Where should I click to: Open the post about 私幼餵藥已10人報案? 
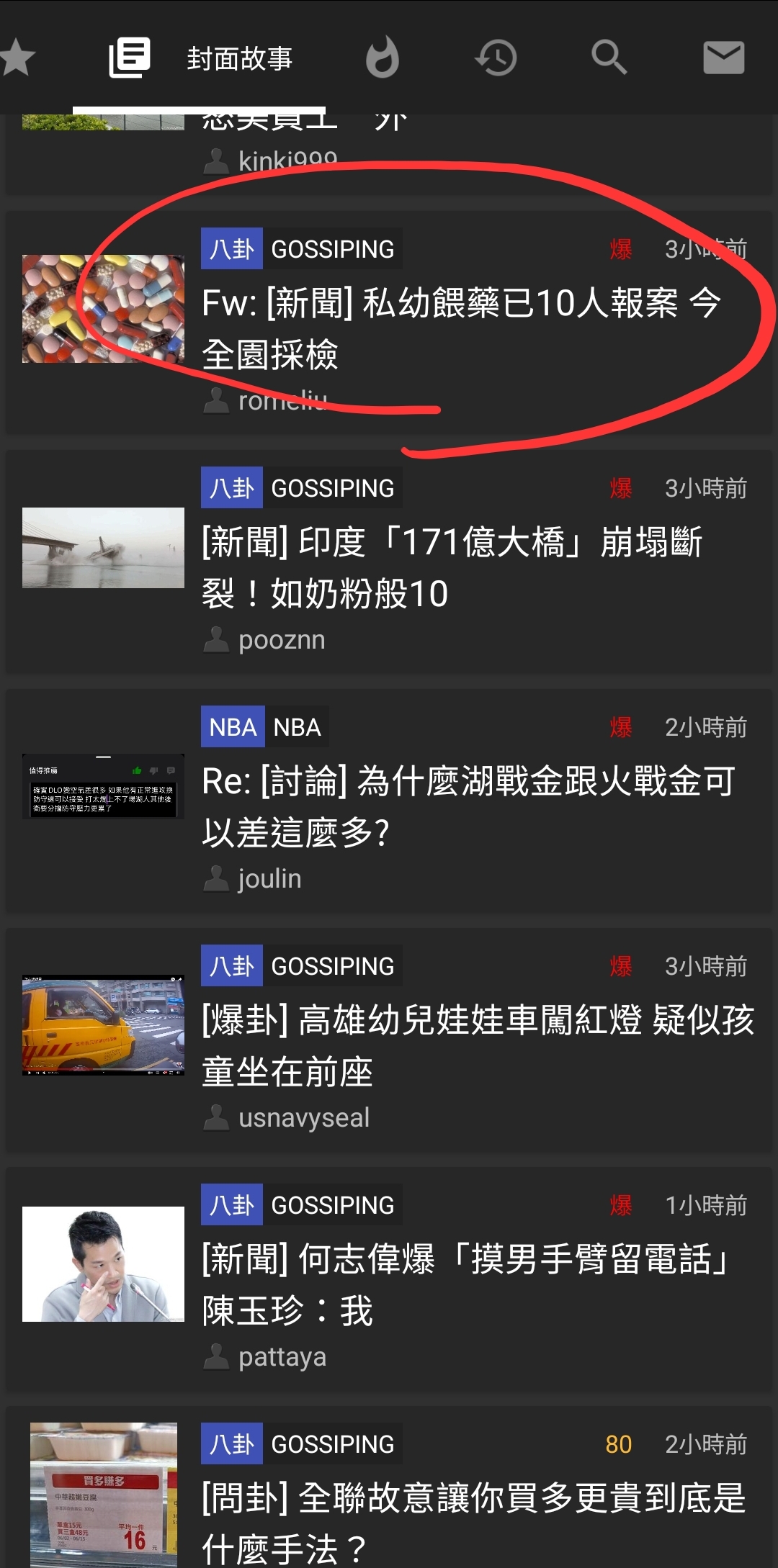461,328
